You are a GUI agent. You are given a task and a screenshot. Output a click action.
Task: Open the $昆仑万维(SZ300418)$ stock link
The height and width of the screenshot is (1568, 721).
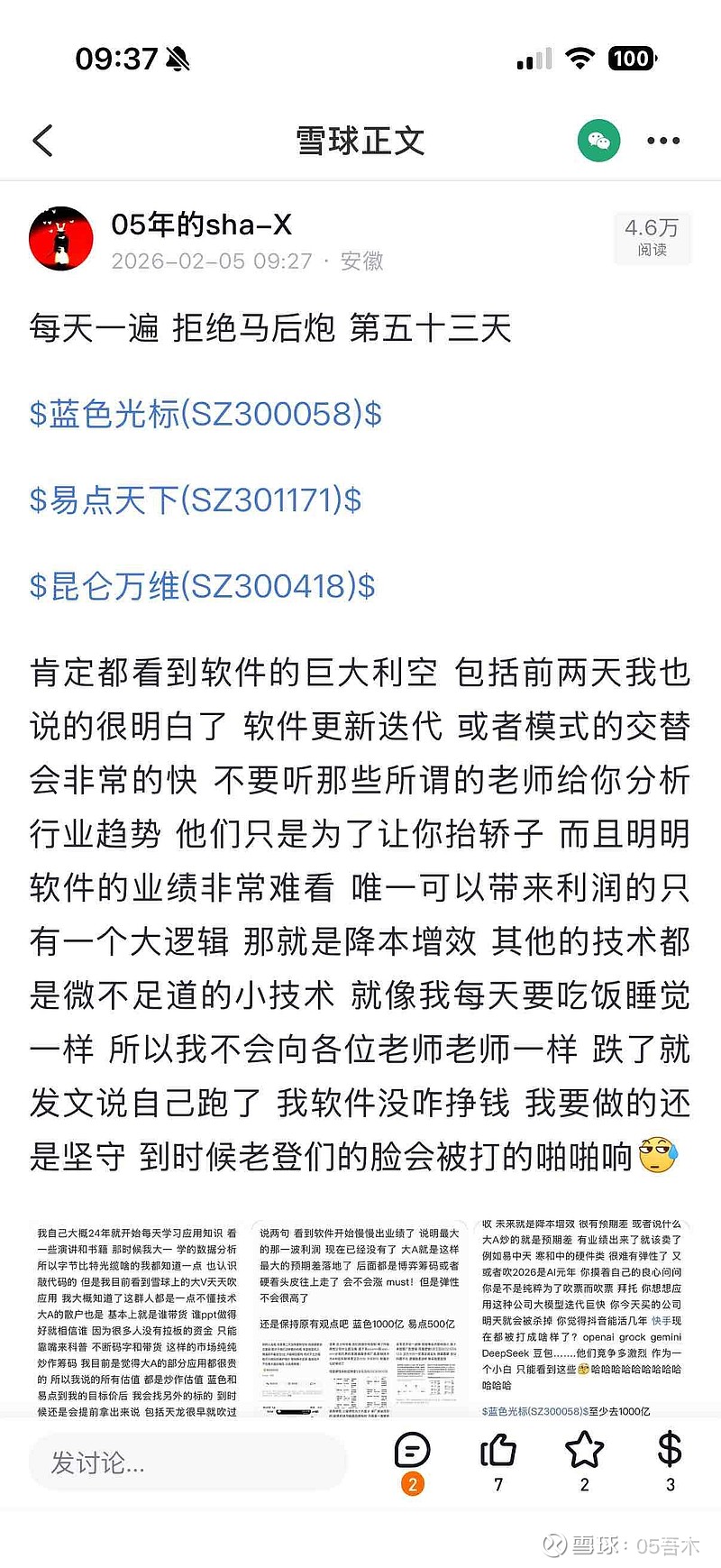(205, 586)
